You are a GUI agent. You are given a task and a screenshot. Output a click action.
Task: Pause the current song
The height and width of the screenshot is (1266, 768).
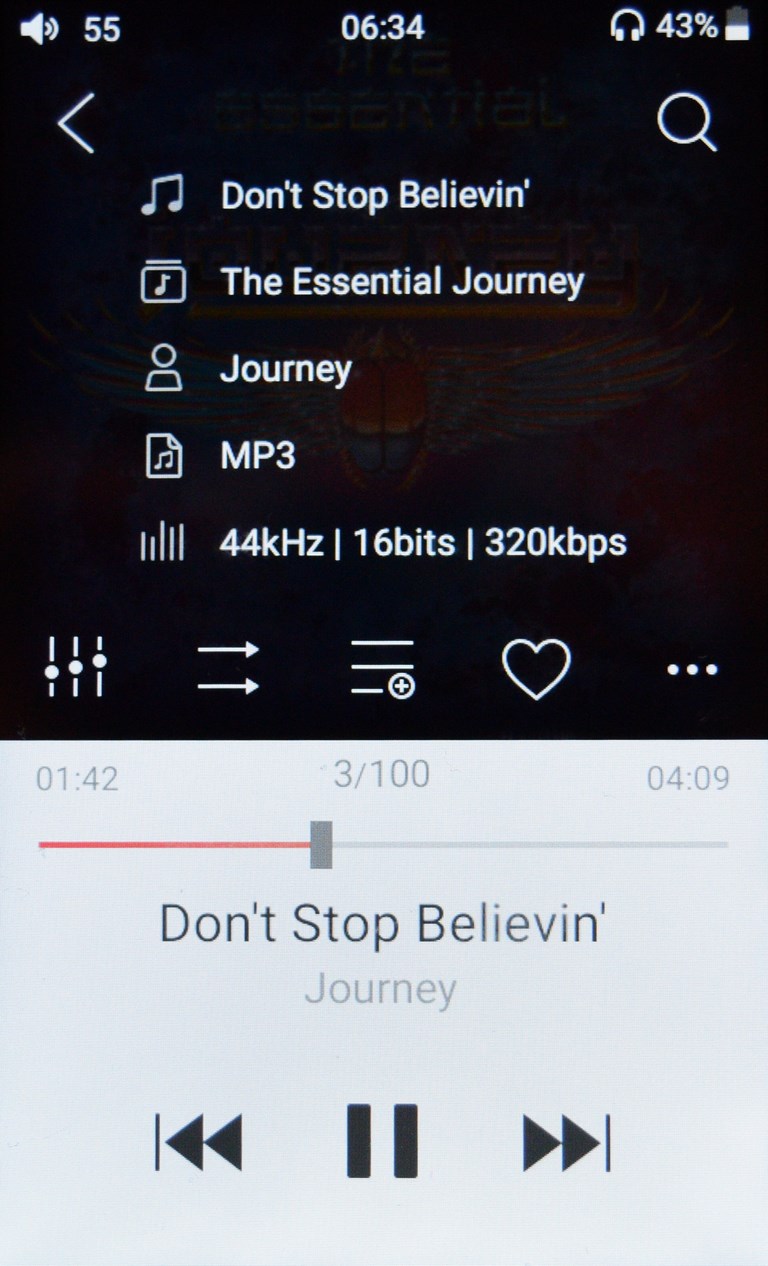[382, 1141]
